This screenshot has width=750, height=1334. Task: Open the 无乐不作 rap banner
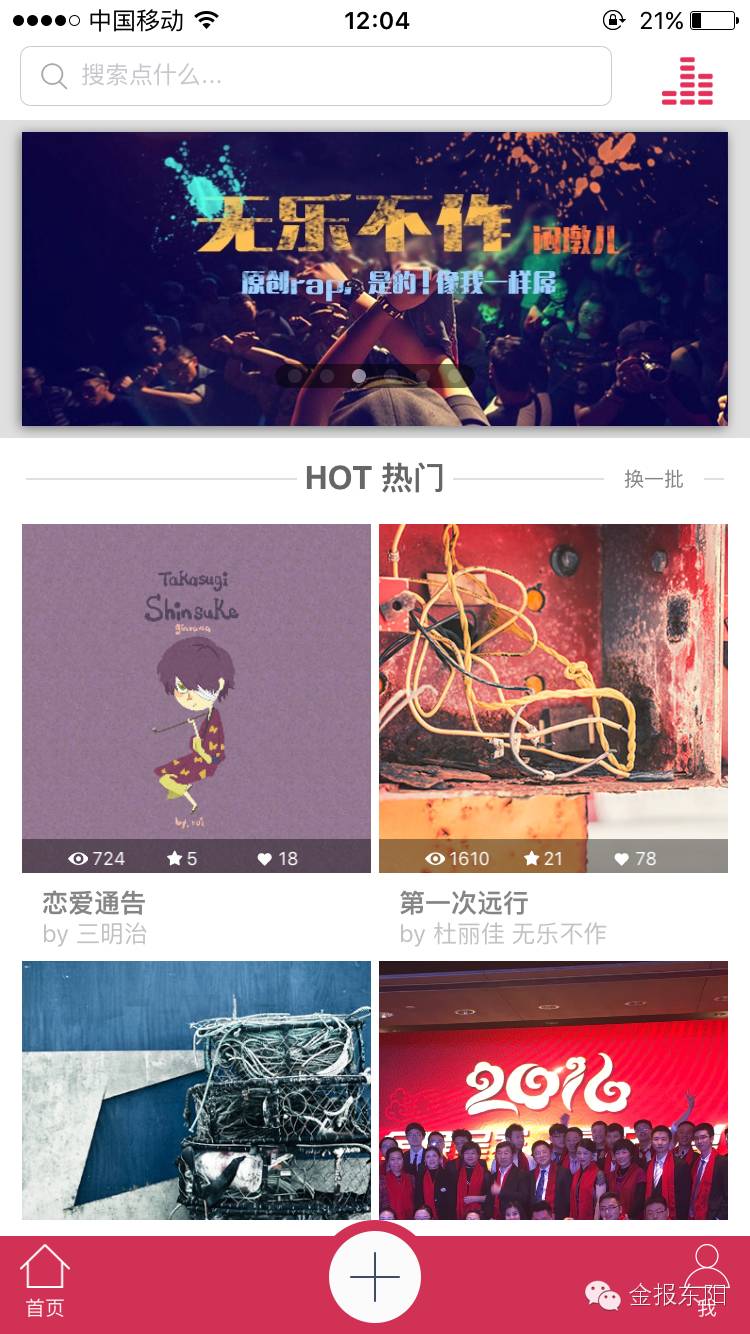tap(375, 279)
